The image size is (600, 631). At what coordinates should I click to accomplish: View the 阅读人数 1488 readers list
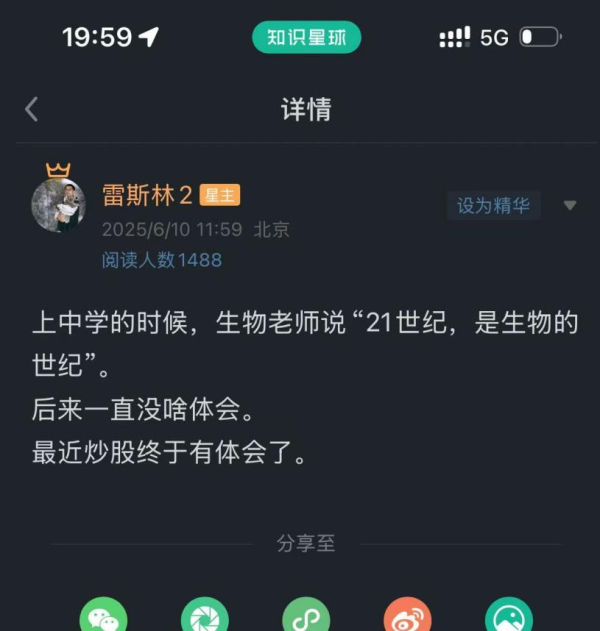162,260
